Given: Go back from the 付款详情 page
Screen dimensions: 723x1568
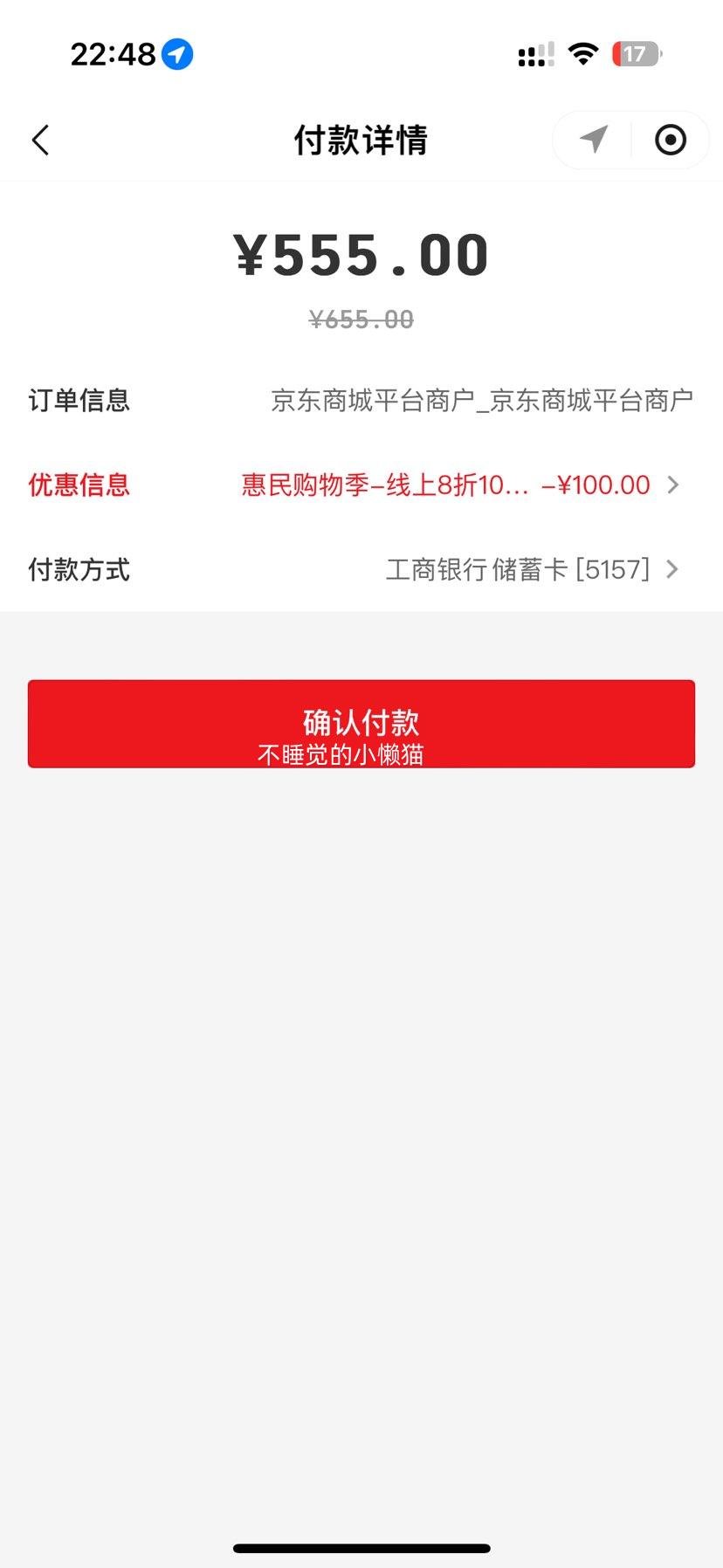Looking at the screenshot, I should coord(40,140).
